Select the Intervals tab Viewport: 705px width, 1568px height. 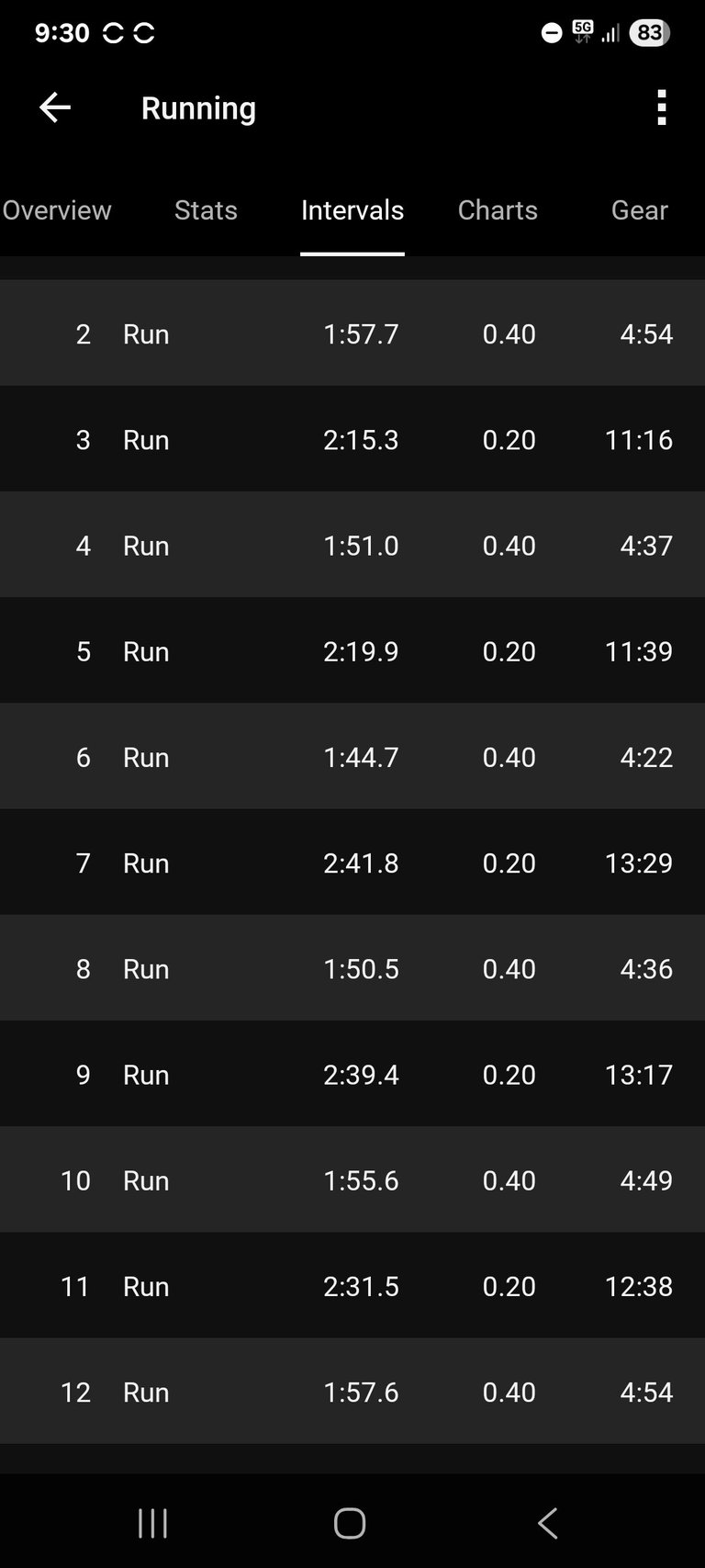(352, 210)
